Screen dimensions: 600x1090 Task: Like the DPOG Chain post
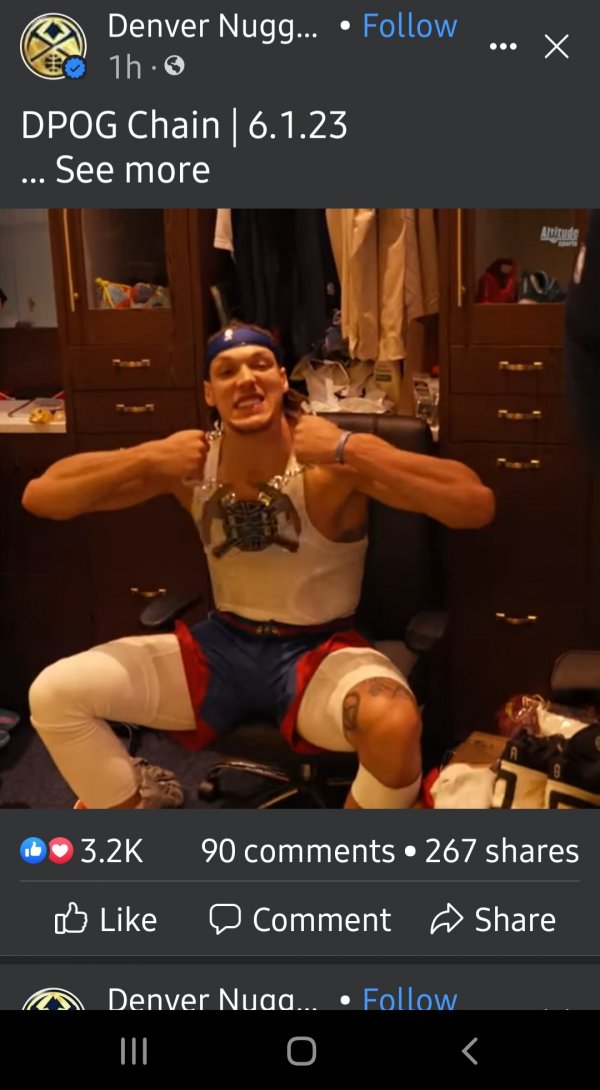106,919
